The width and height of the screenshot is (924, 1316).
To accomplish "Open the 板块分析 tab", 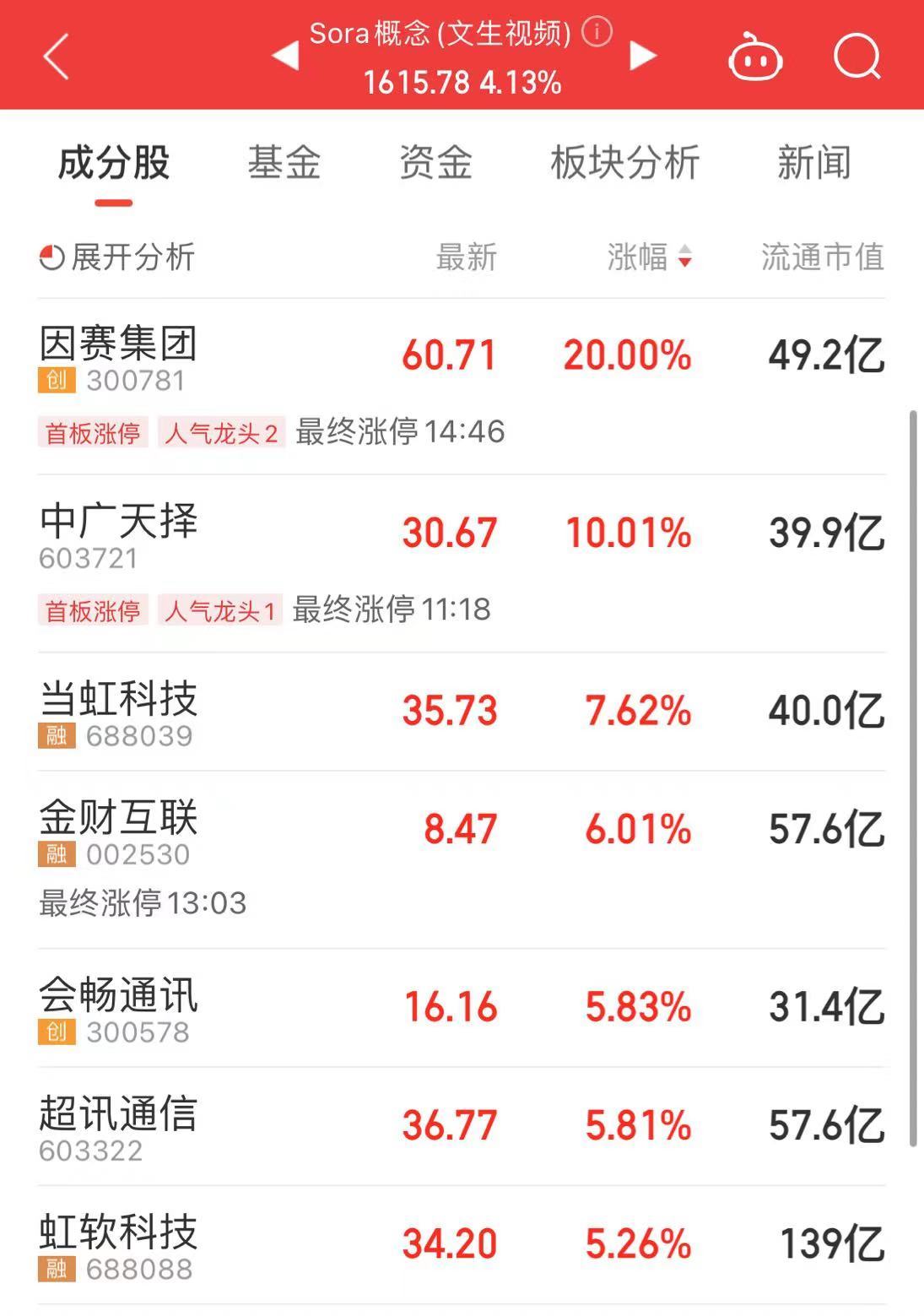I will [x=624, y=163].
